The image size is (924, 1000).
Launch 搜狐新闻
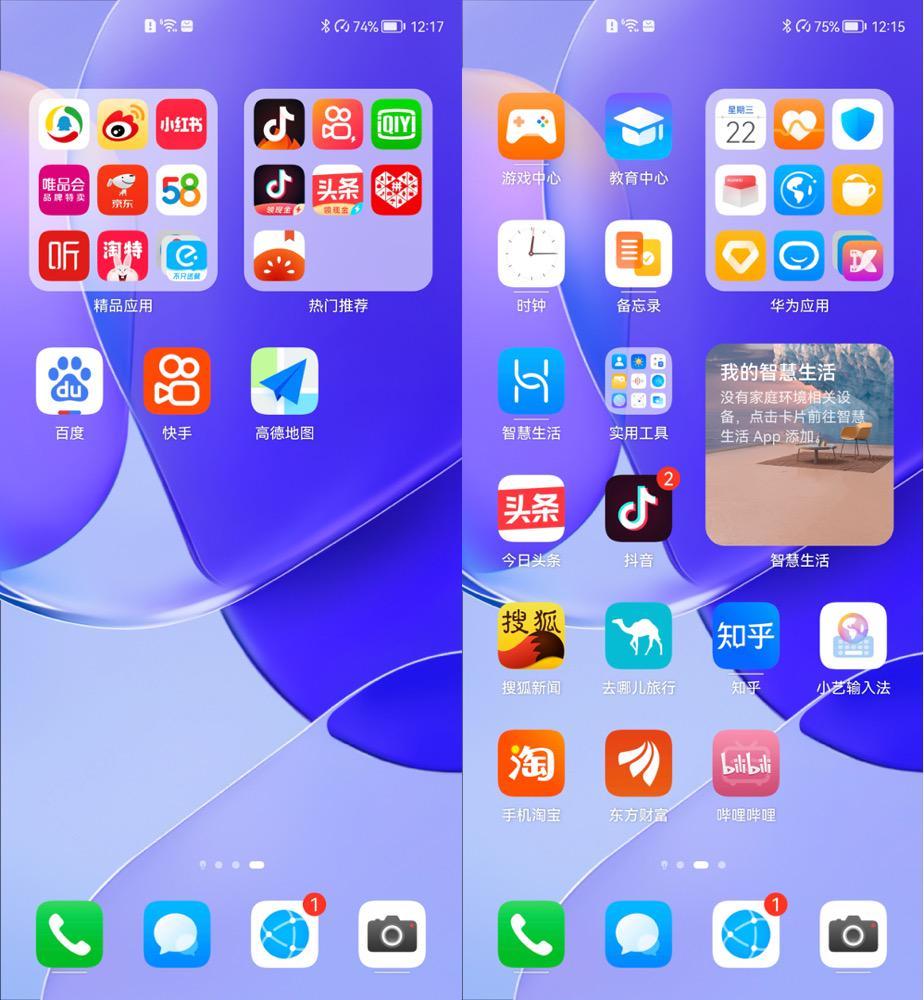531,636
